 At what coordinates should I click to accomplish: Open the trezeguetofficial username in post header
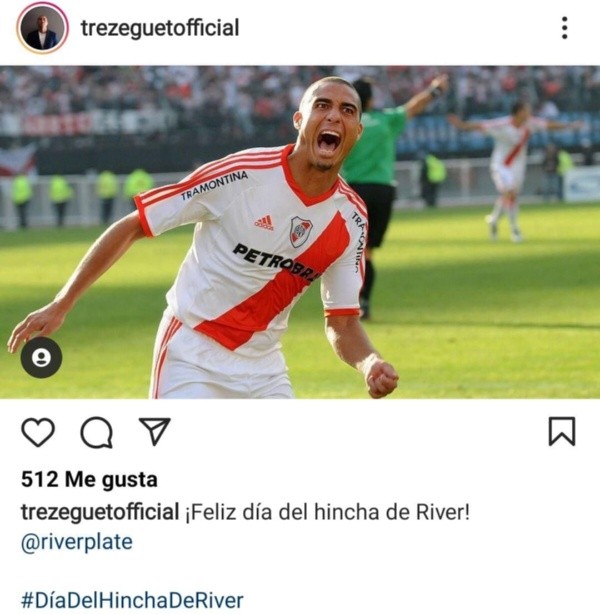click(159, 28)
